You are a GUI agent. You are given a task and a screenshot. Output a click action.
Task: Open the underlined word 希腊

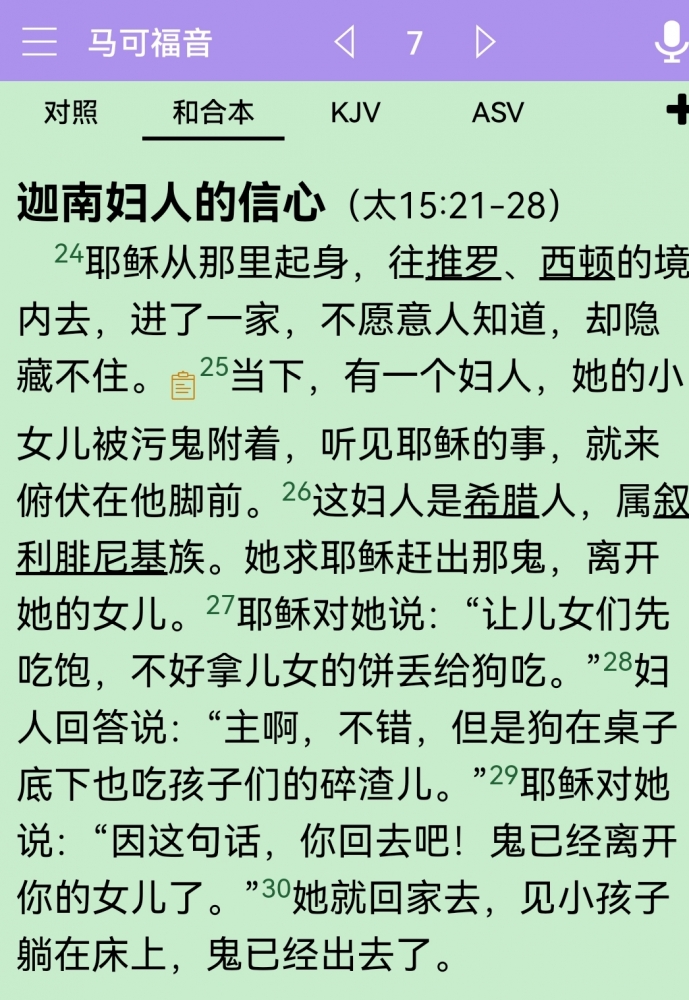tap(501, 501)
